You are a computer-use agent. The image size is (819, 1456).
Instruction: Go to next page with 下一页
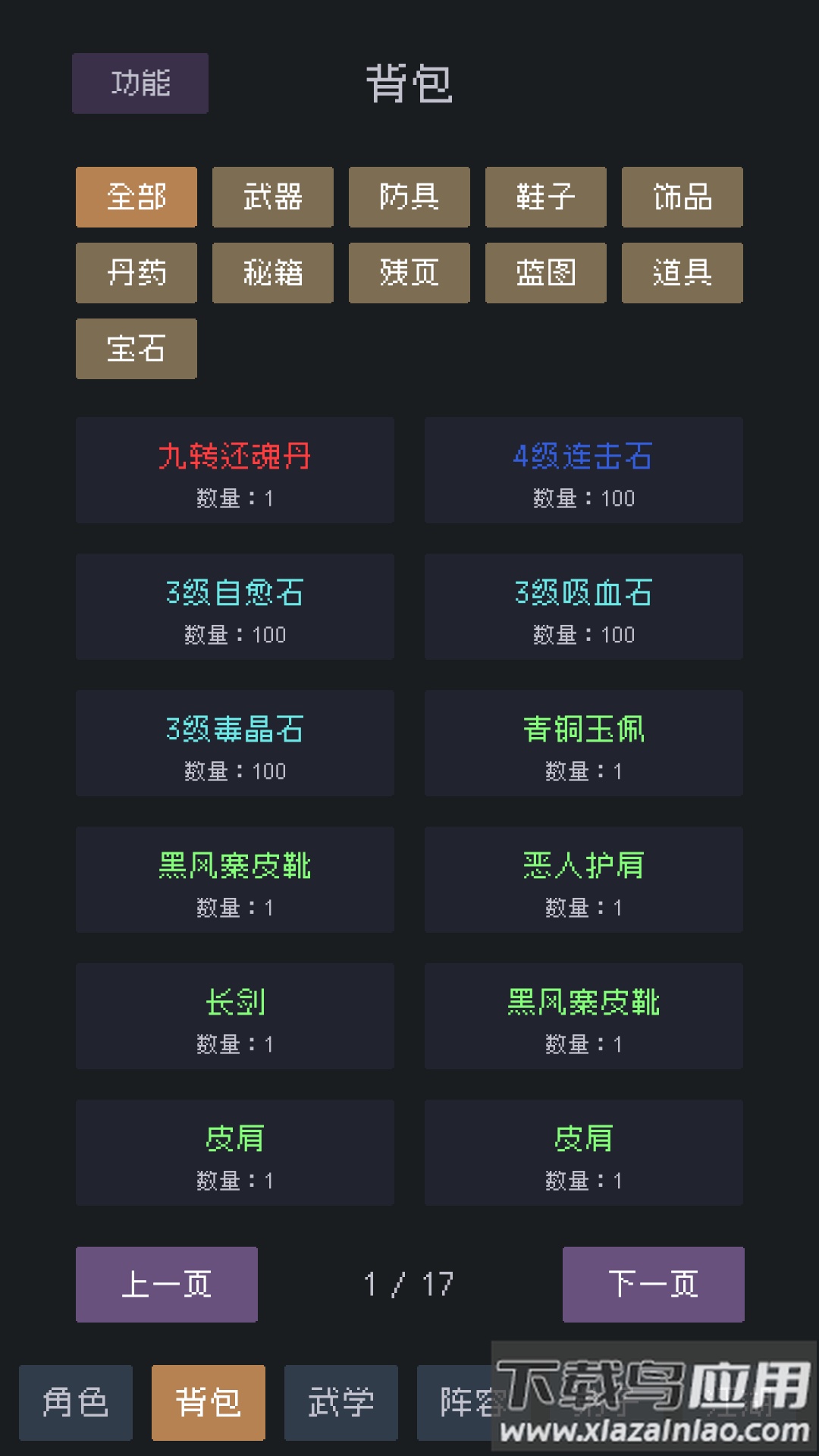652,1285
